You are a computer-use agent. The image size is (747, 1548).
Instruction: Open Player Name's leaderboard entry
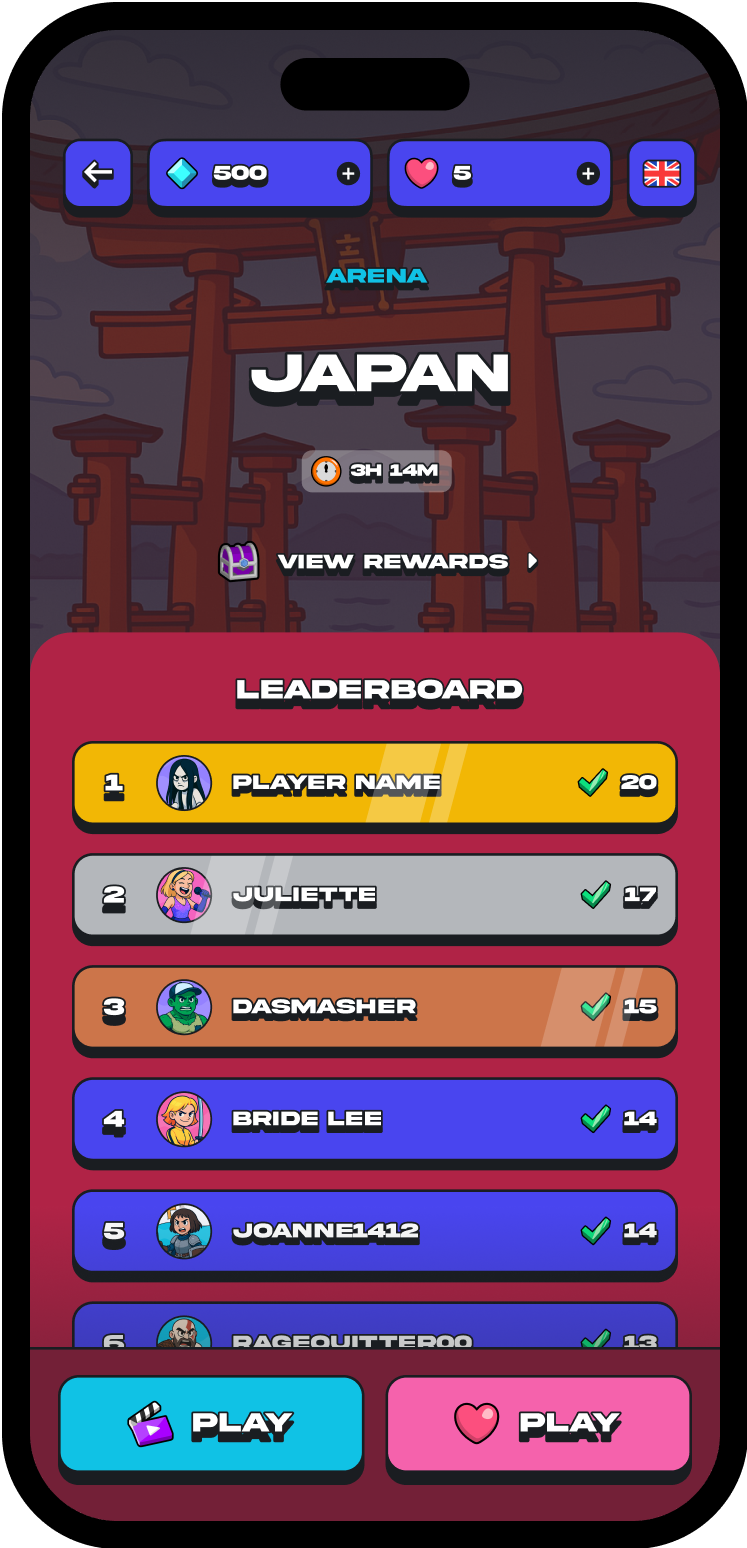374,783
